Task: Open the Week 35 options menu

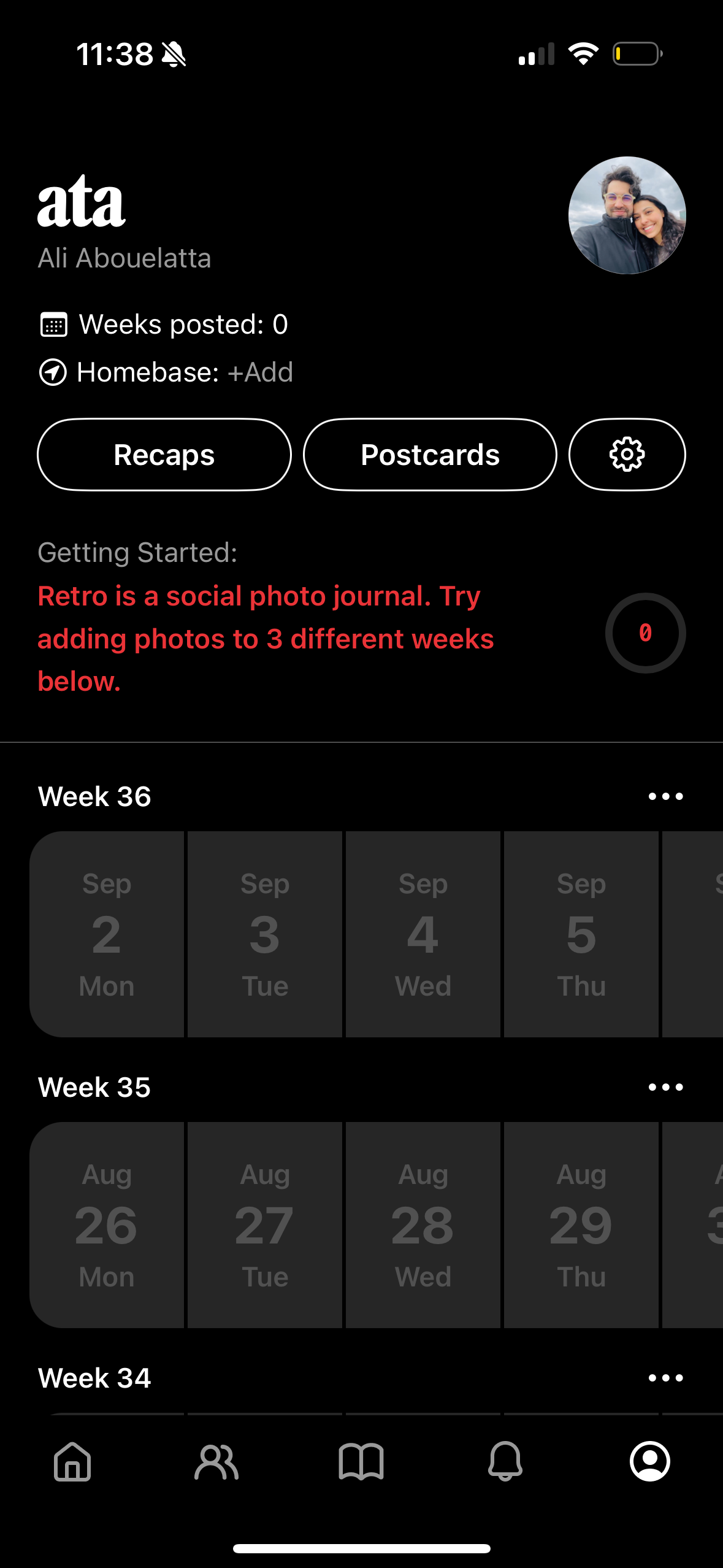Action: (666, 1086)
